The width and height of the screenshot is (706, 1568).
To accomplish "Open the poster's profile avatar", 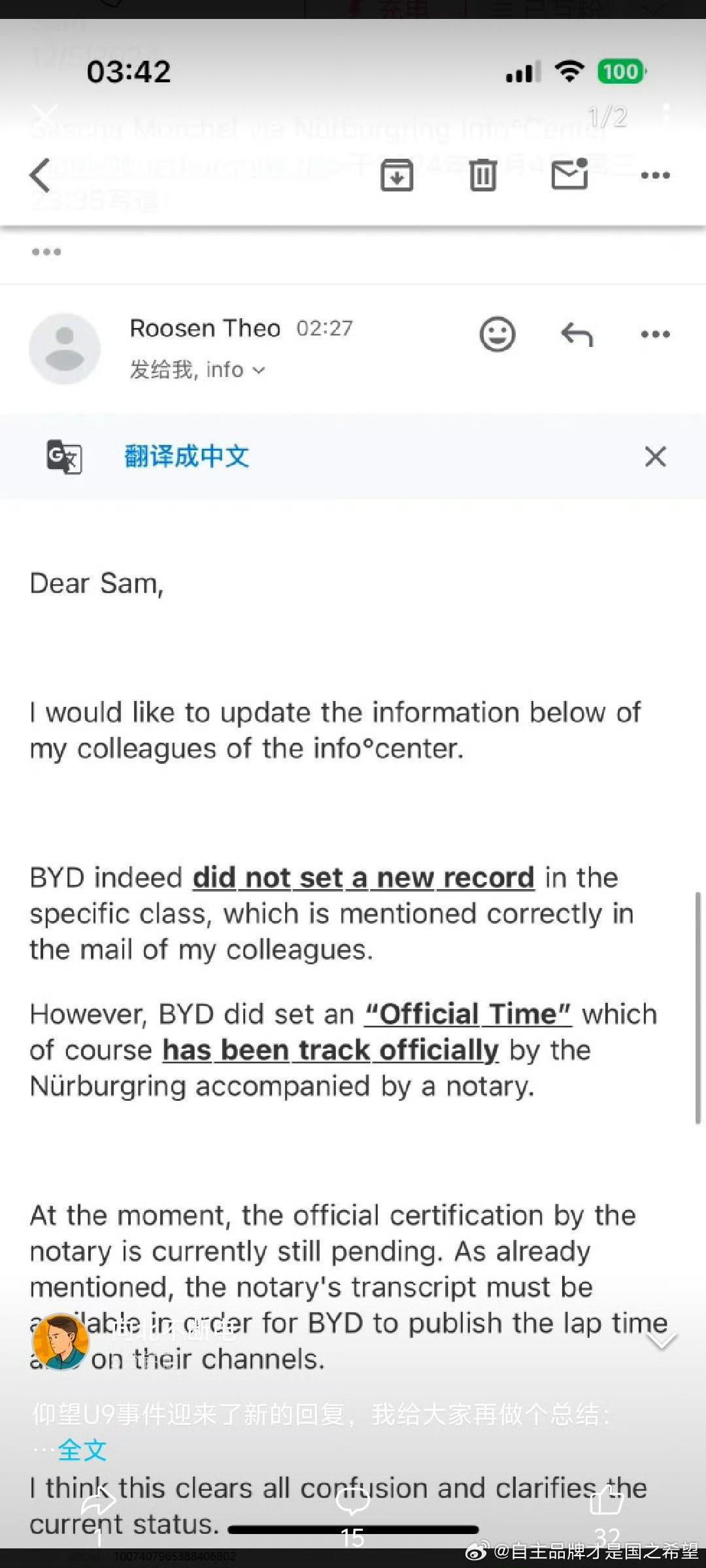I will pyautogui.click(x=61, y=1341).
